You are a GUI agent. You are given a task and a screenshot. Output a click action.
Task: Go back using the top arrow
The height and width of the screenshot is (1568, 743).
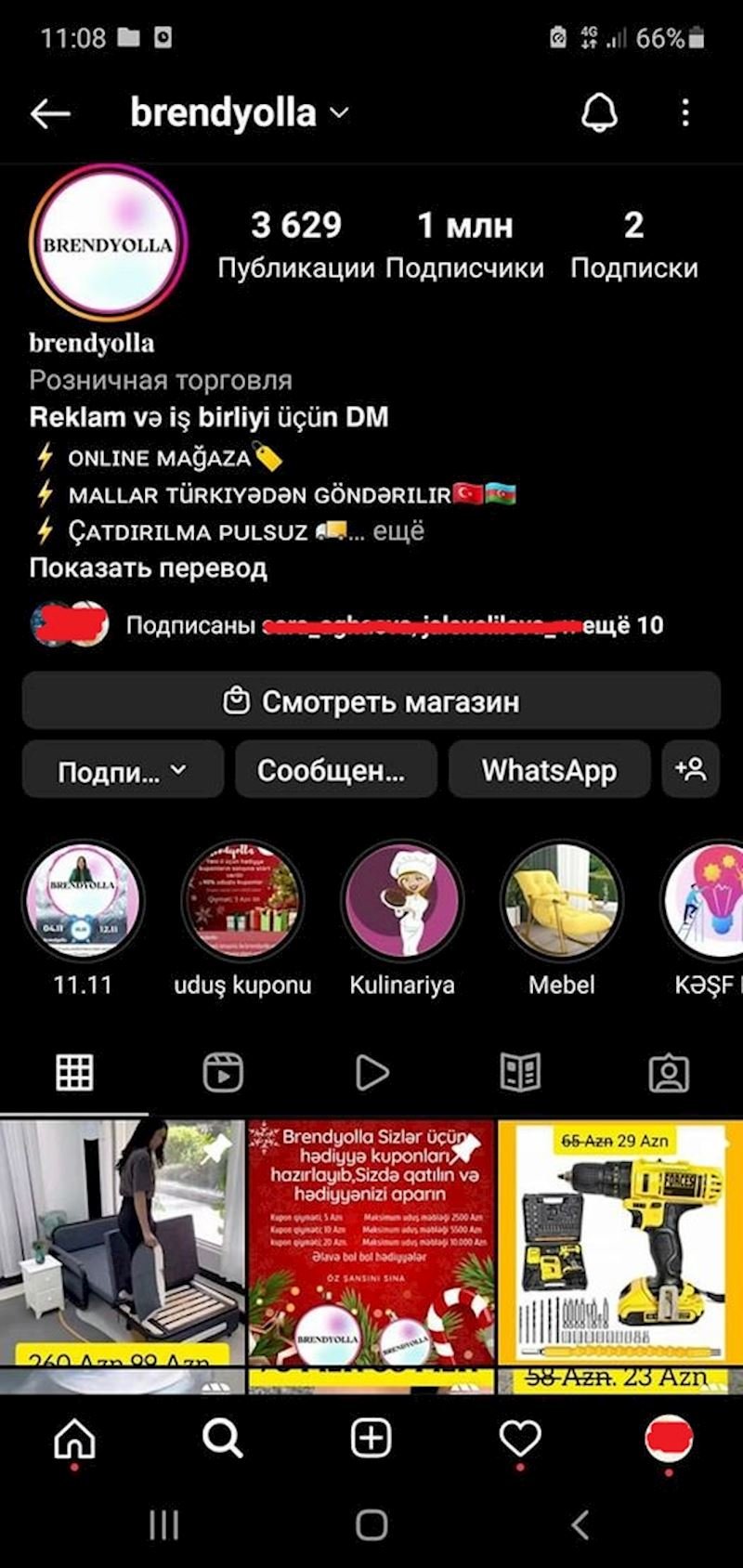(x=50, y=113)
